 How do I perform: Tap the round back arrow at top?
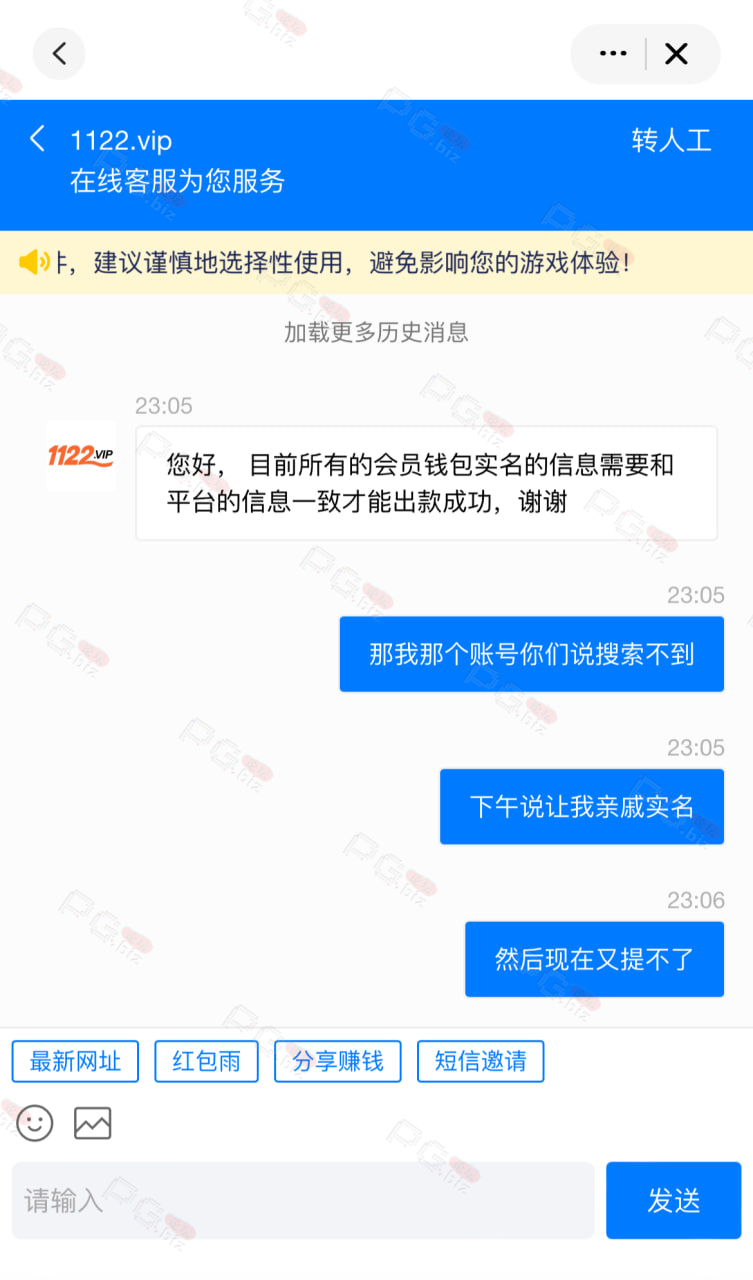pyautogui.click(x=59, y=54)
